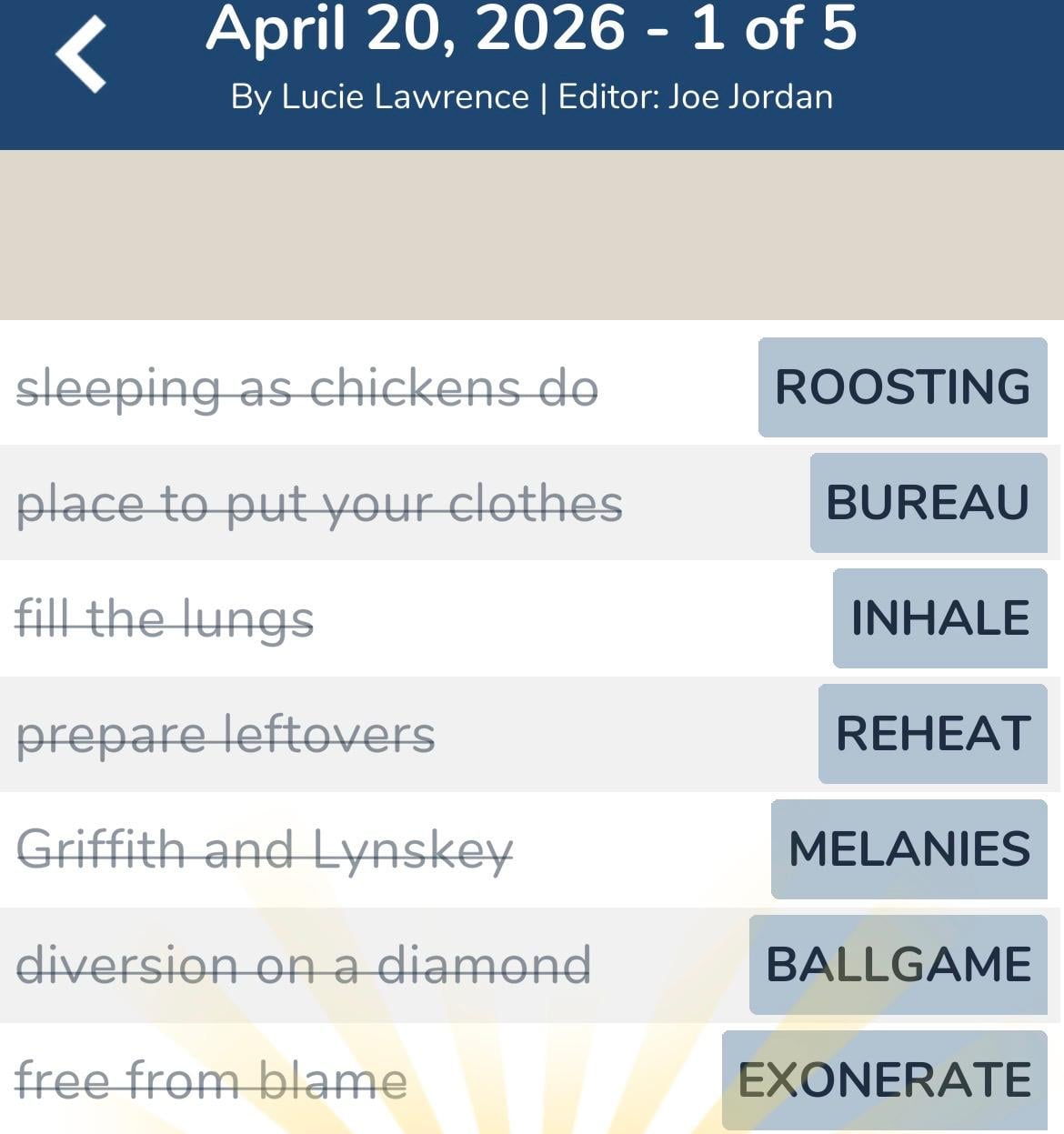The height and width of the screenshot is (1134, 1064).
Task: Select the BALLGAME answer tile
Action: tap(898, 964)
